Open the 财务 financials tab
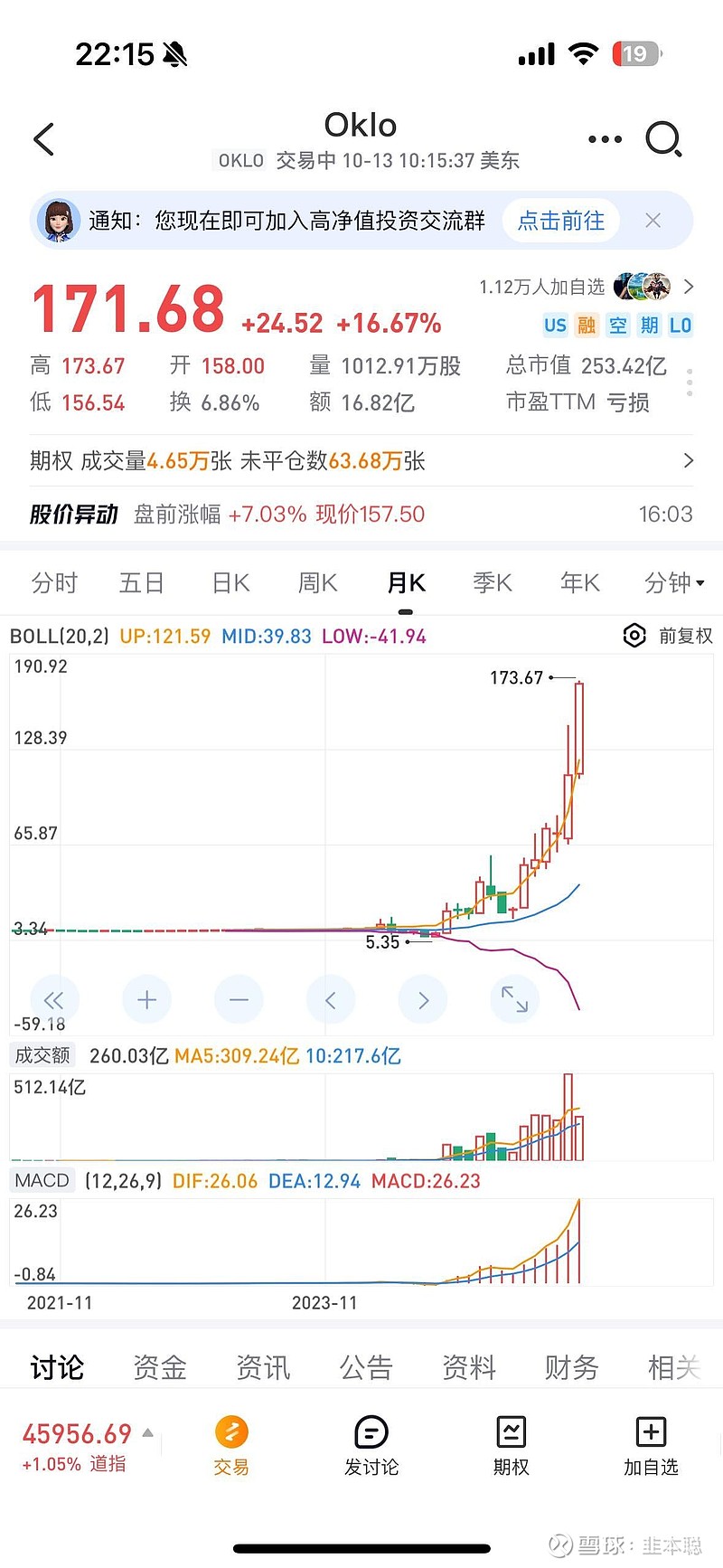 570,1368
